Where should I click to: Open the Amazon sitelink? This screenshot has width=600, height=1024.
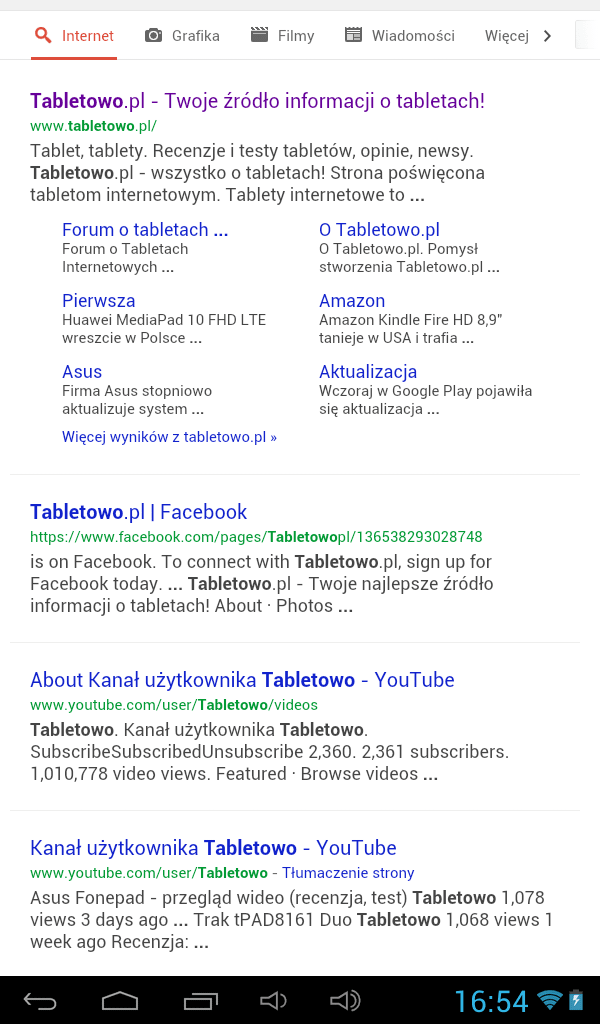pos(352,301)
